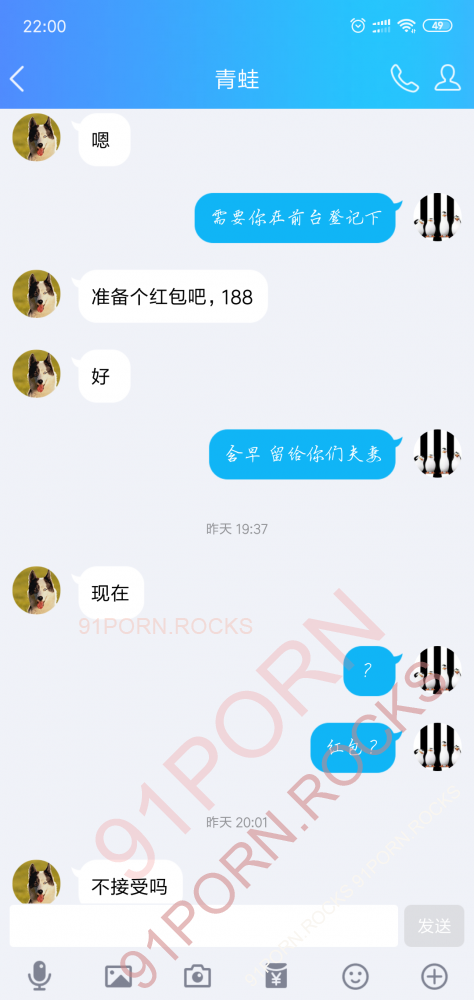Record a voice message with the microphone
This screenshot has width=474, height=1000.
click(40, 976)
